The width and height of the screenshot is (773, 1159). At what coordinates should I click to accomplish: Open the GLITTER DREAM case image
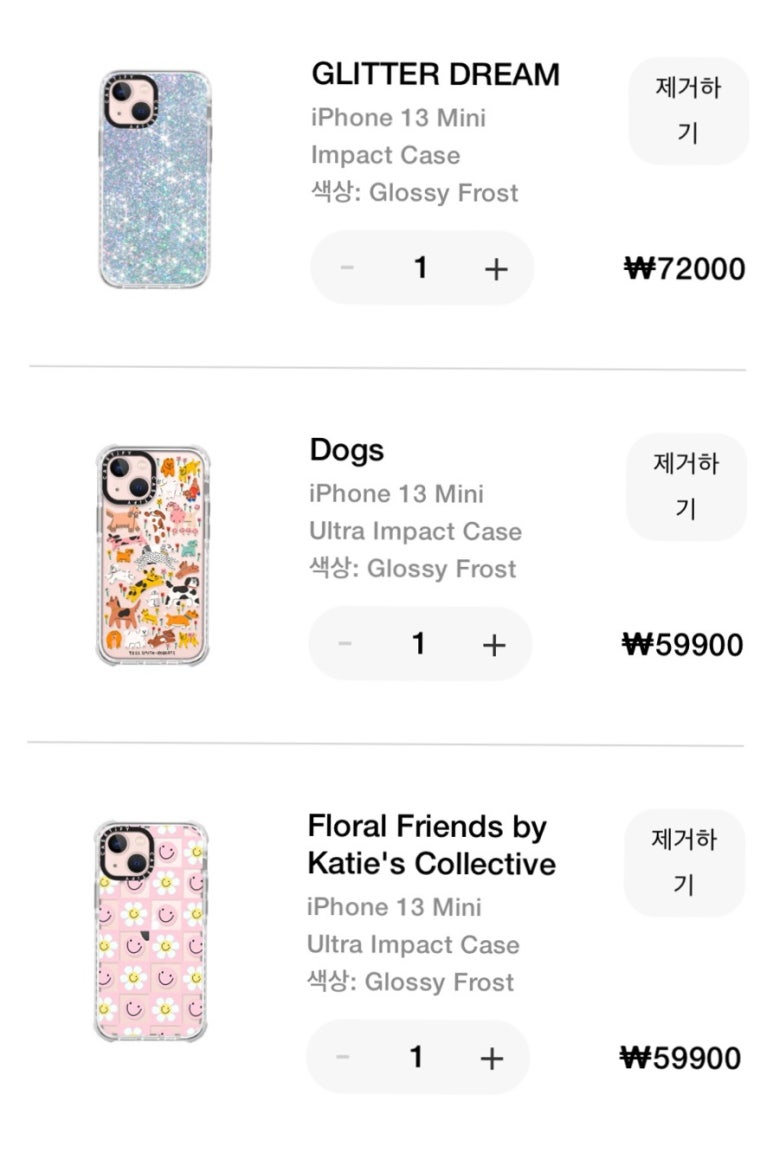(x=154, y=179)
